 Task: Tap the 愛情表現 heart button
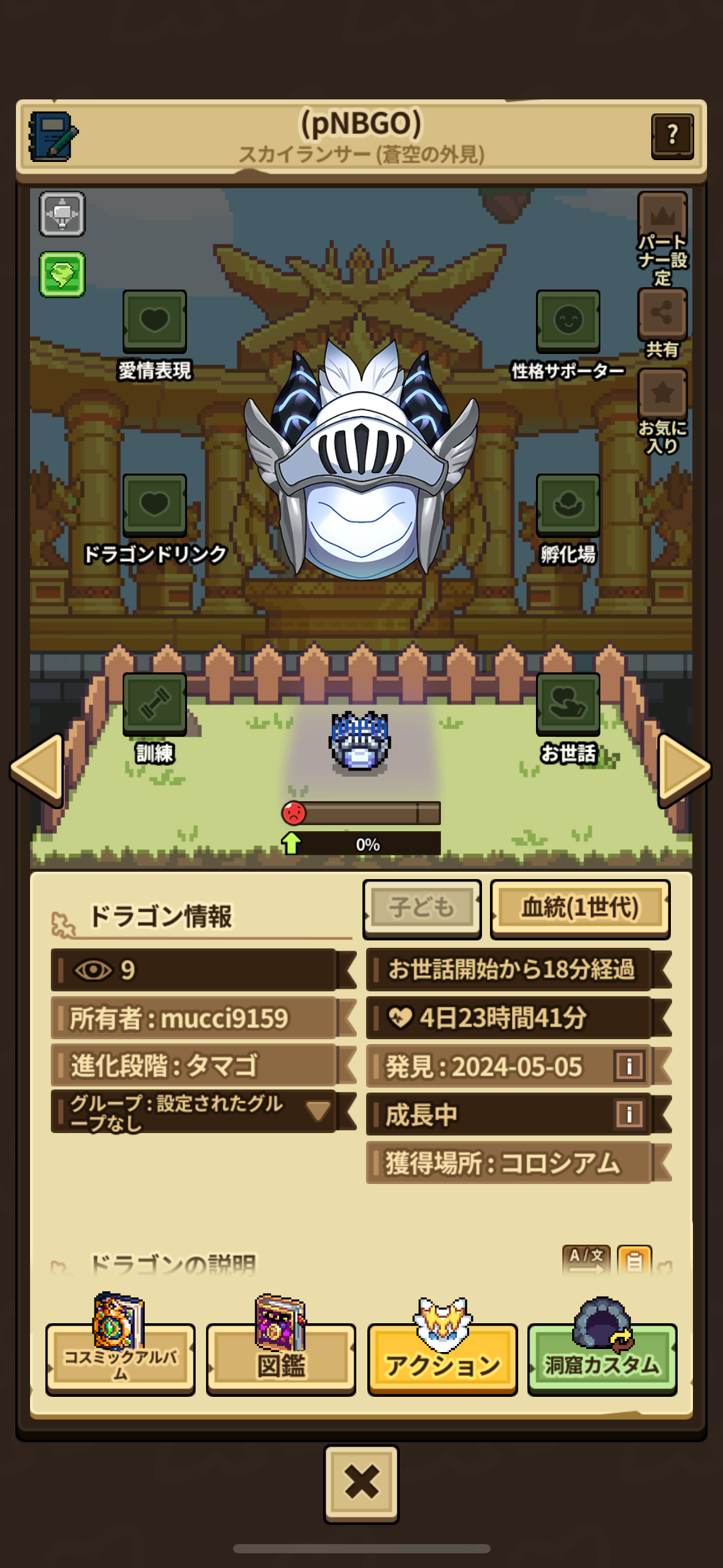155,320
